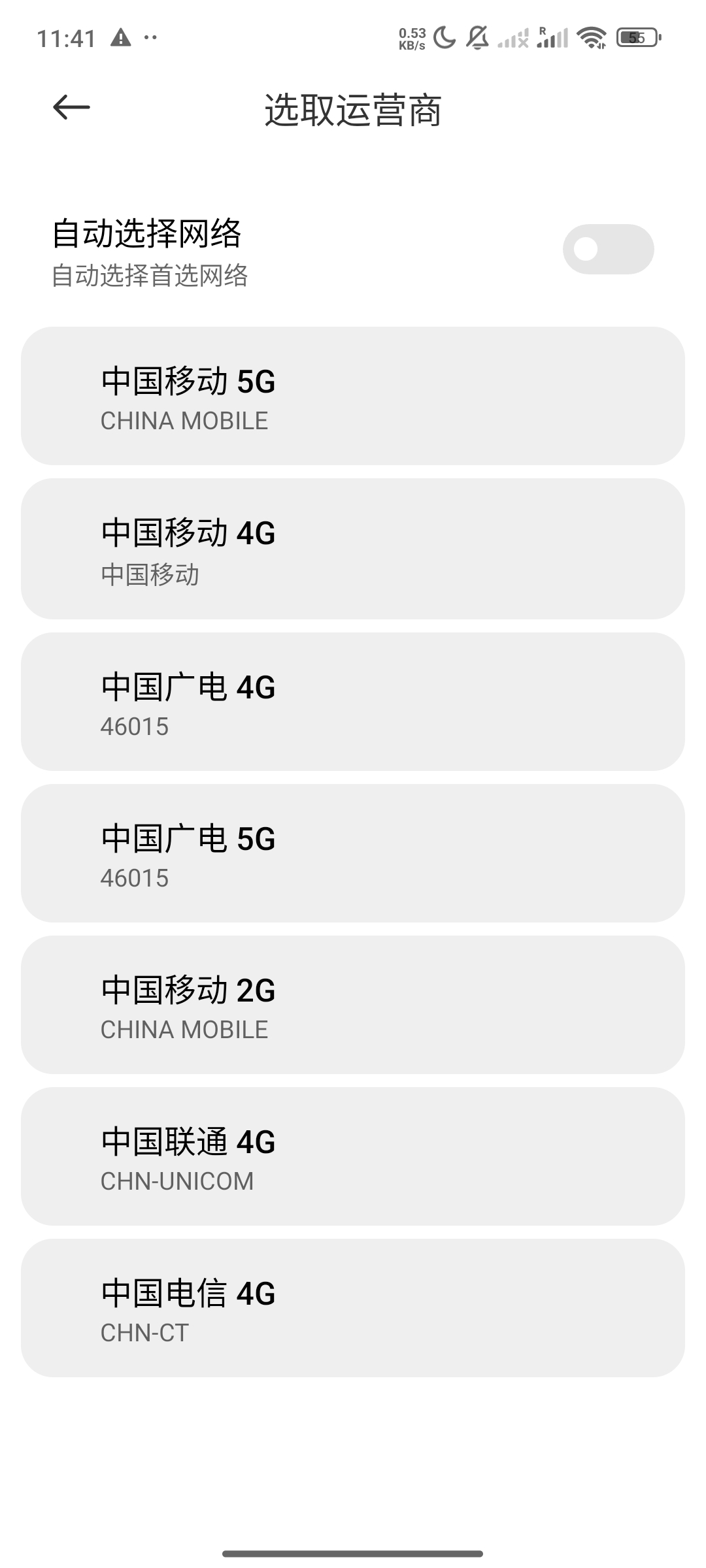Choose 中国广电 5G with code 46015
This screenshot has height=1568, width=706.
353,853
